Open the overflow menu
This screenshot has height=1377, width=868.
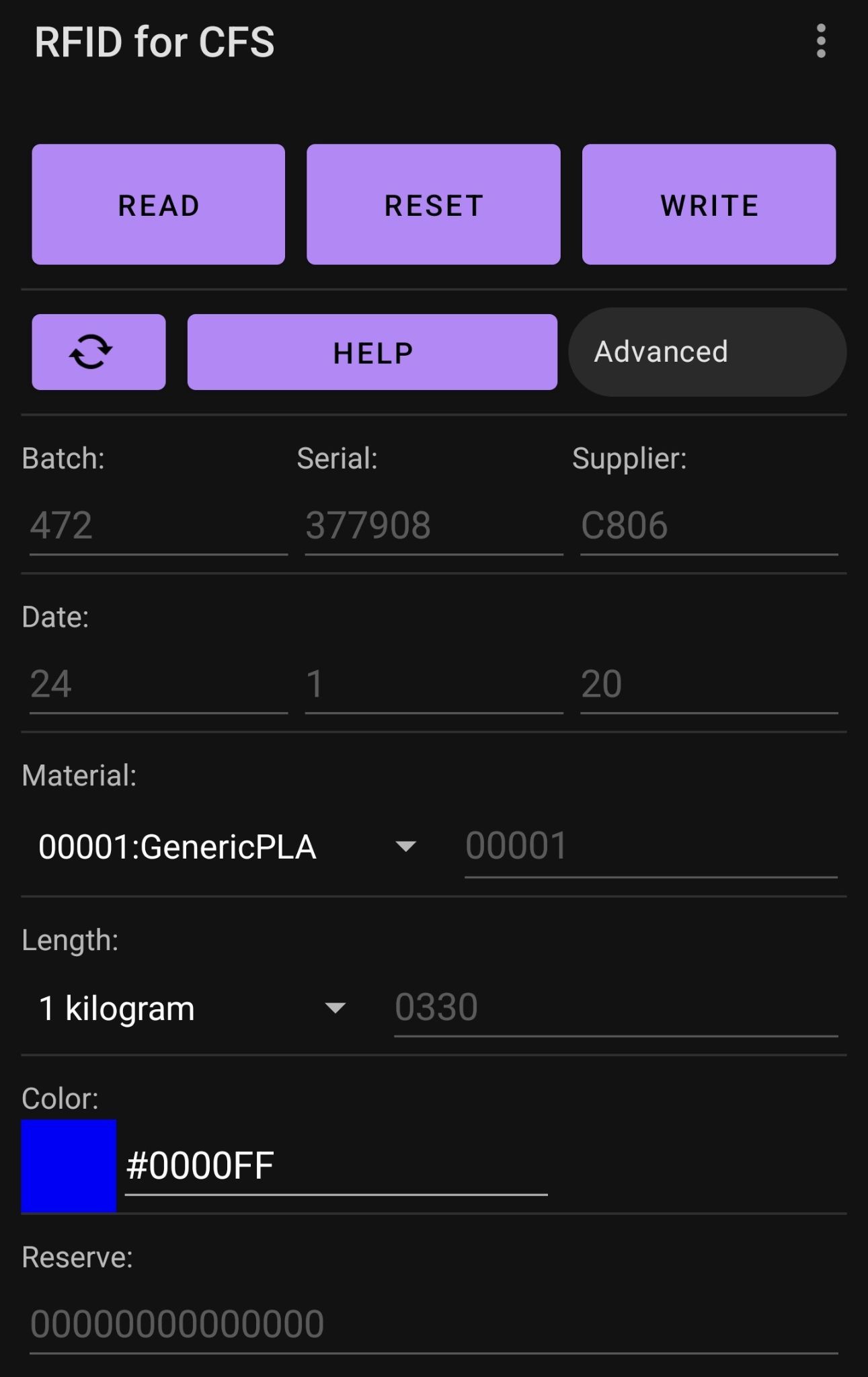820,42
